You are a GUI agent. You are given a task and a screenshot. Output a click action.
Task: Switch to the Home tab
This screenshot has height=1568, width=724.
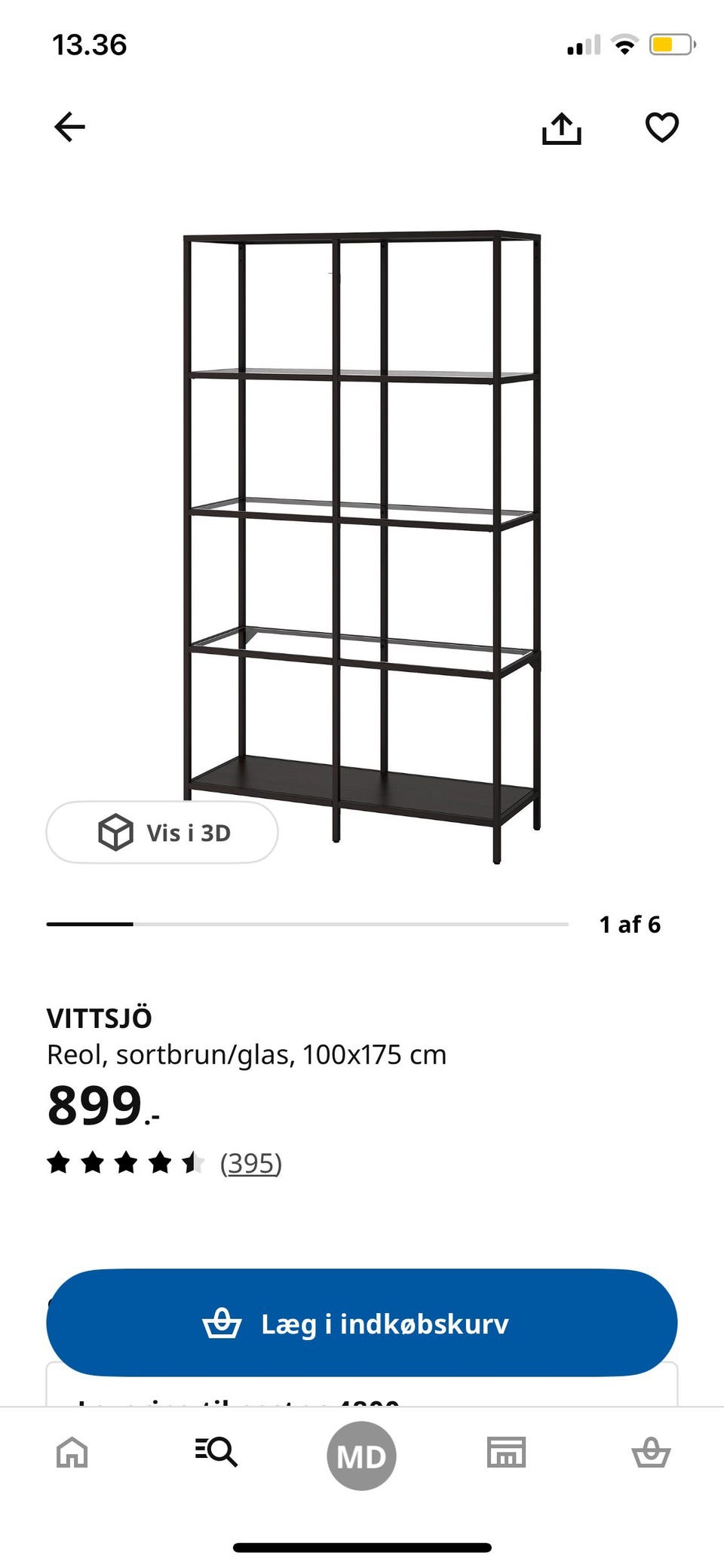(72, 1452)
